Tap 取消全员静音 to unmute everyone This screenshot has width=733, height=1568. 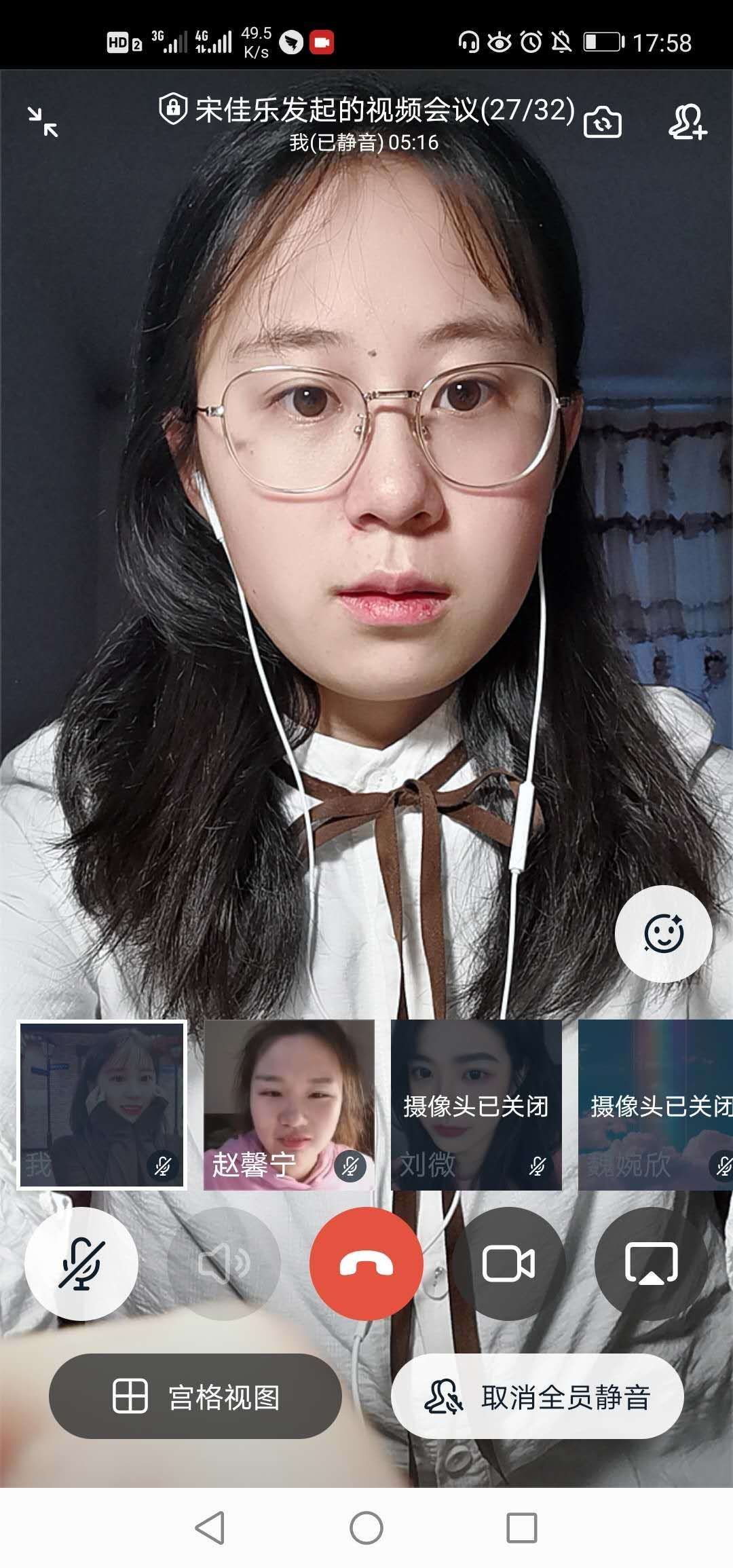pyautogui.click(x=538, y=1398)
